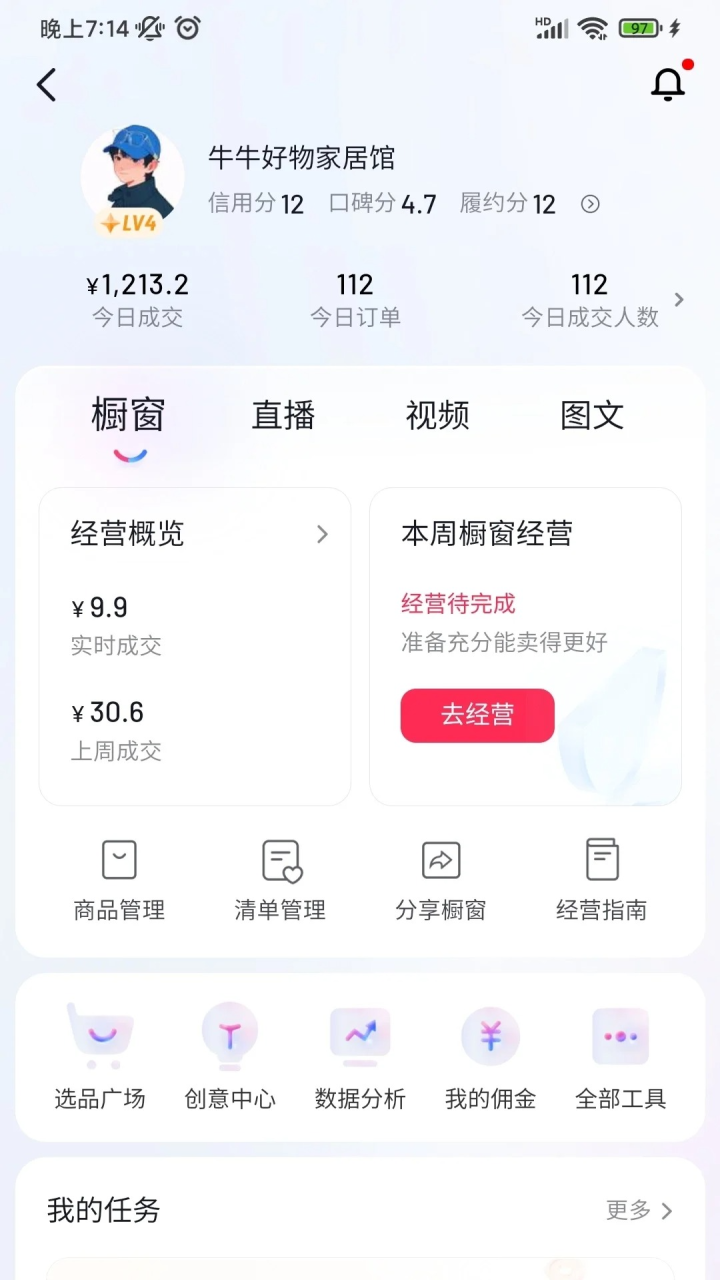Tap the 分享橱窗 share icon

439,858
